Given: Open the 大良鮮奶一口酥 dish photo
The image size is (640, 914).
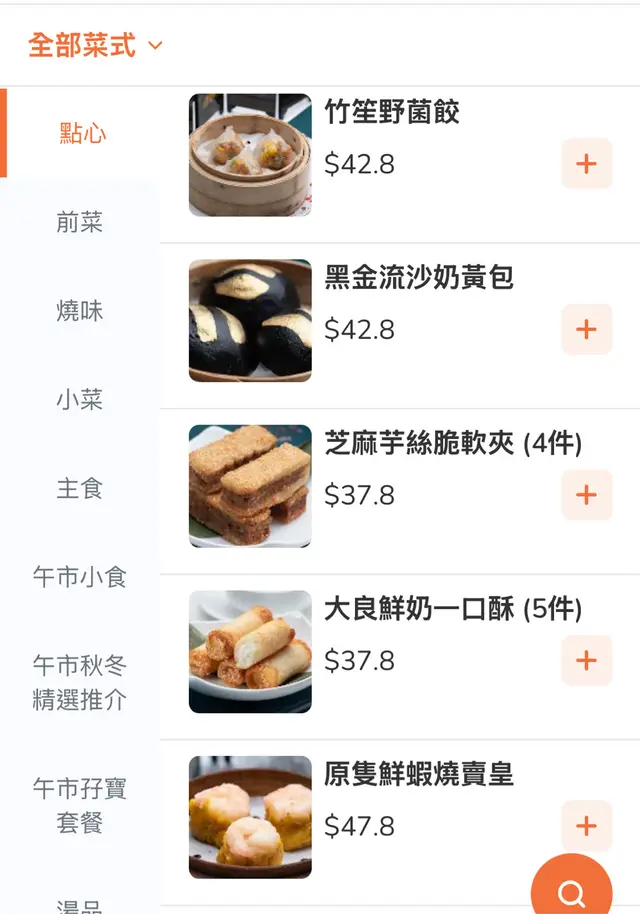Looking at the screenshot, I should click(250, 652).
